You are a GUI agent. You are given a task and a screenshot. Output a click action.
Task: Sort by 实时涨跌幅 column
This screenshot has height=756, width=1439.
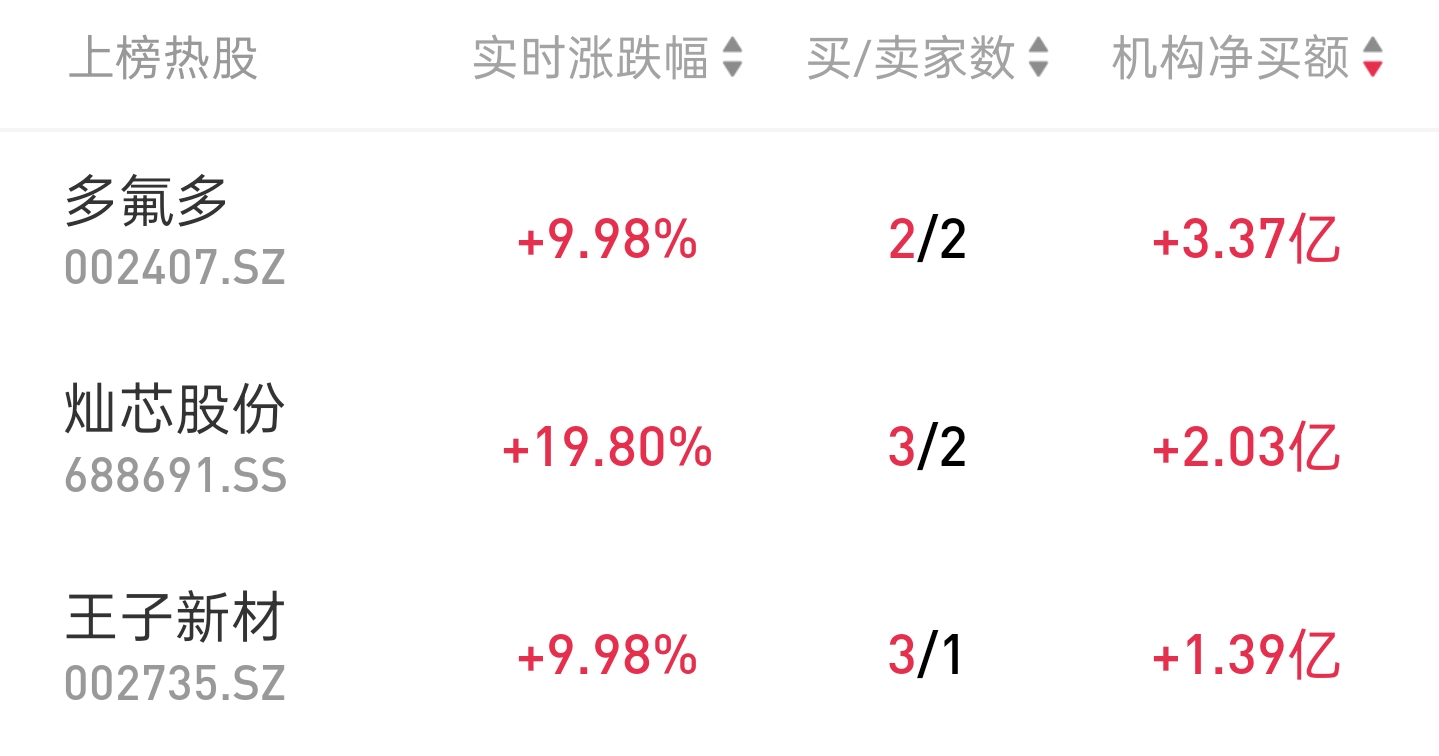point(607,58)
